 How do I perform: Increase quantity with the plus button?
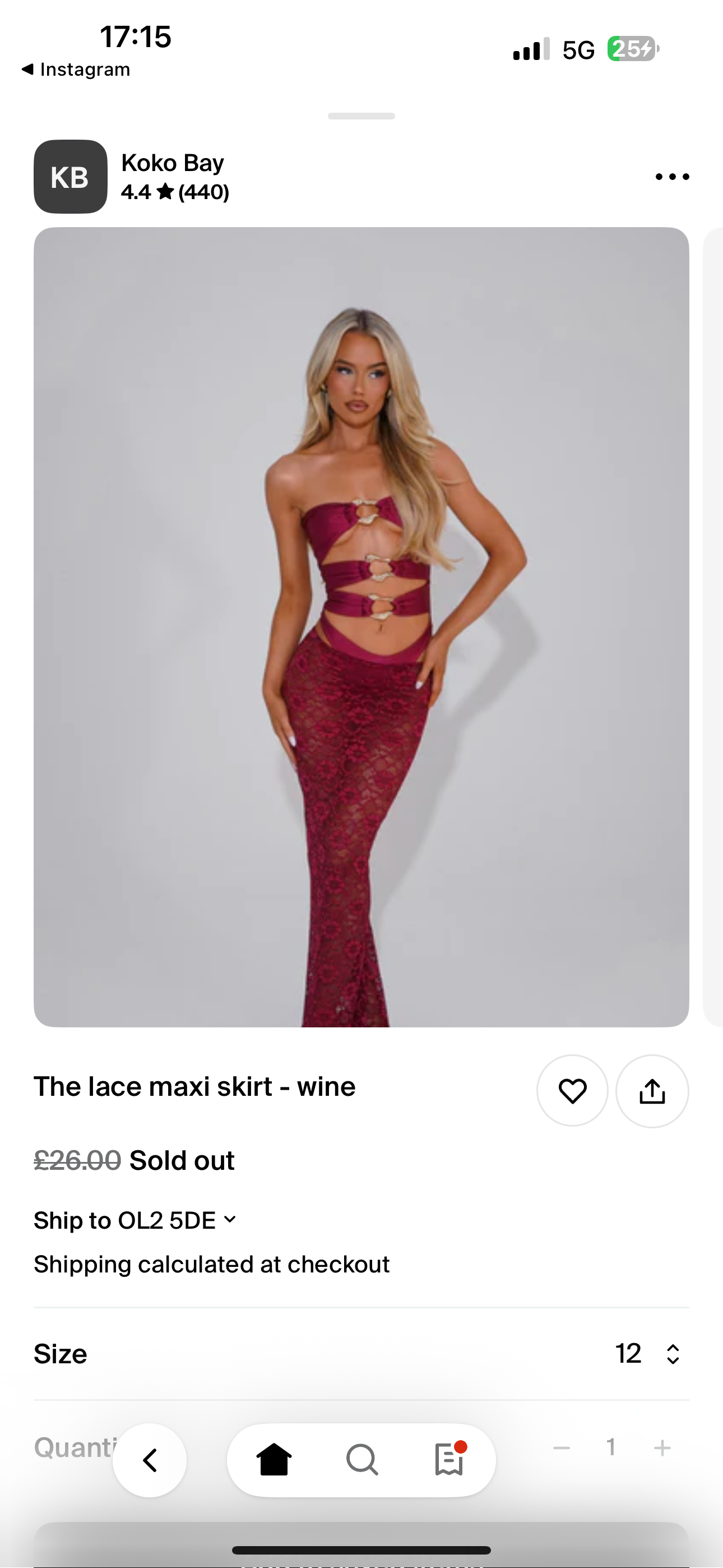(x=662, y=1448)
